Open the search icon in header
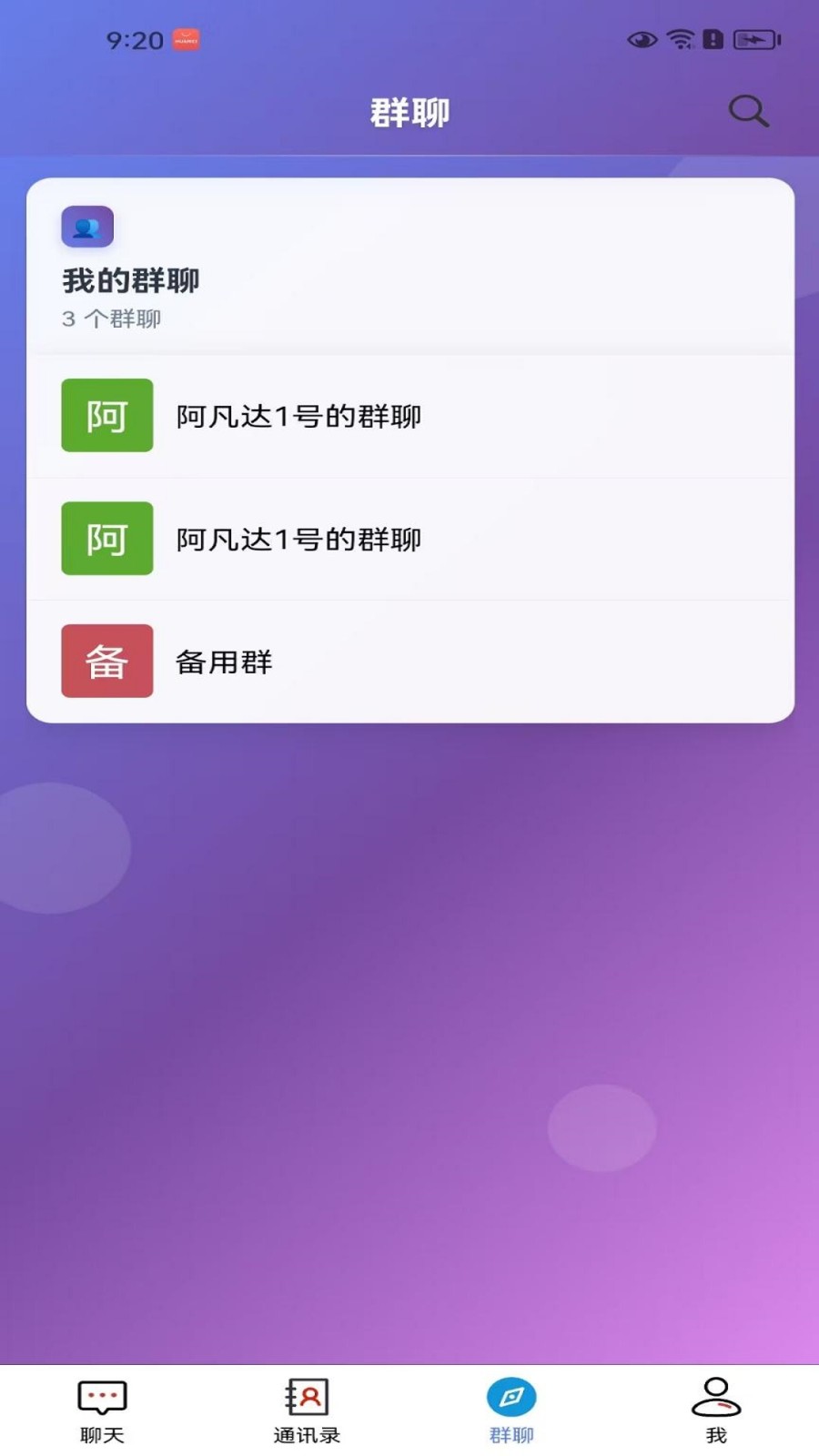The width and height of the screenshot is (819, 1456). (748, 111)
